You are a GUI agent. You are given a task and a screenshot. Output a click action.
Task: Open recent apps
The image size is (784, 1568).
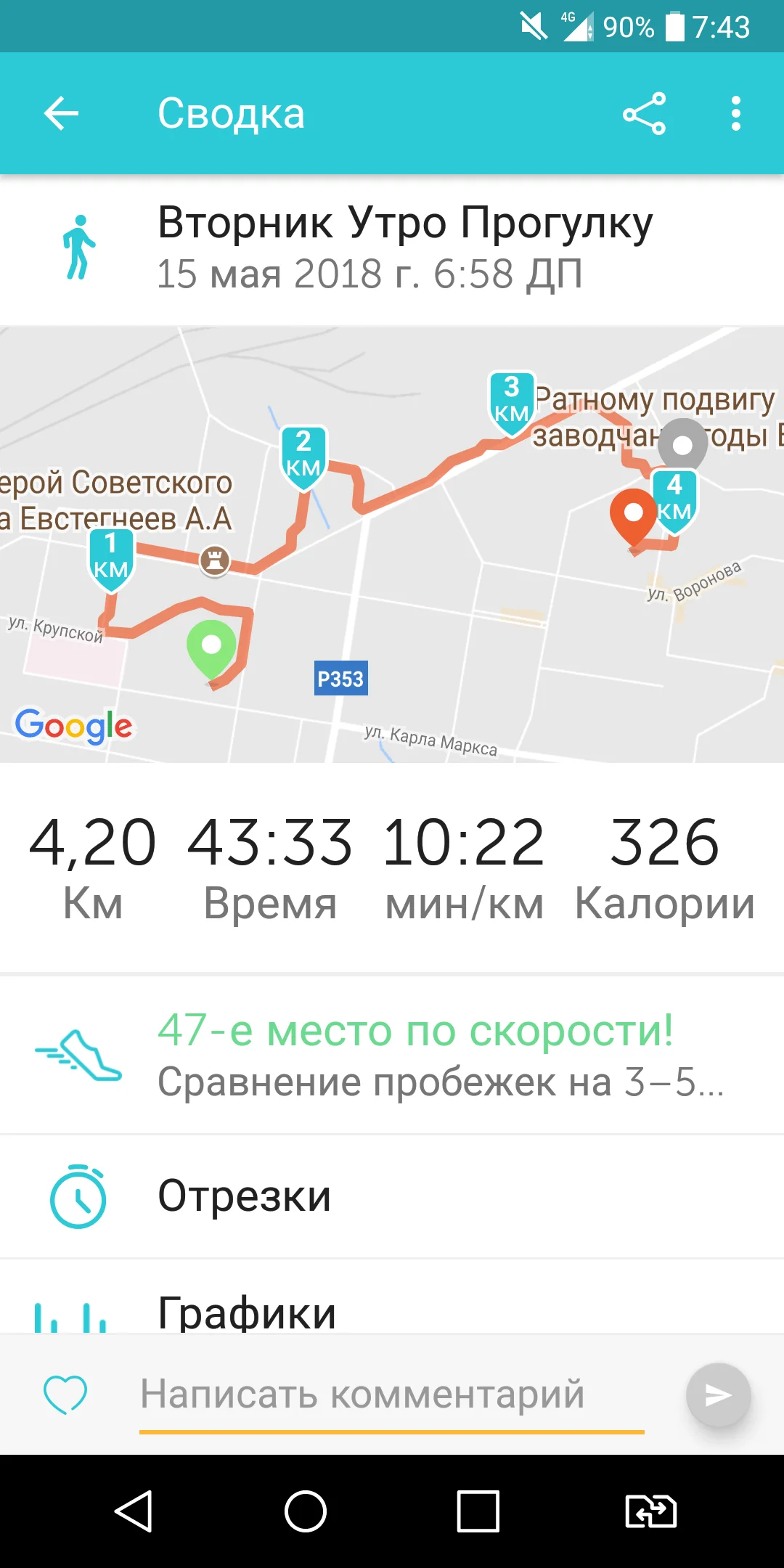(x=478, y=1511)
